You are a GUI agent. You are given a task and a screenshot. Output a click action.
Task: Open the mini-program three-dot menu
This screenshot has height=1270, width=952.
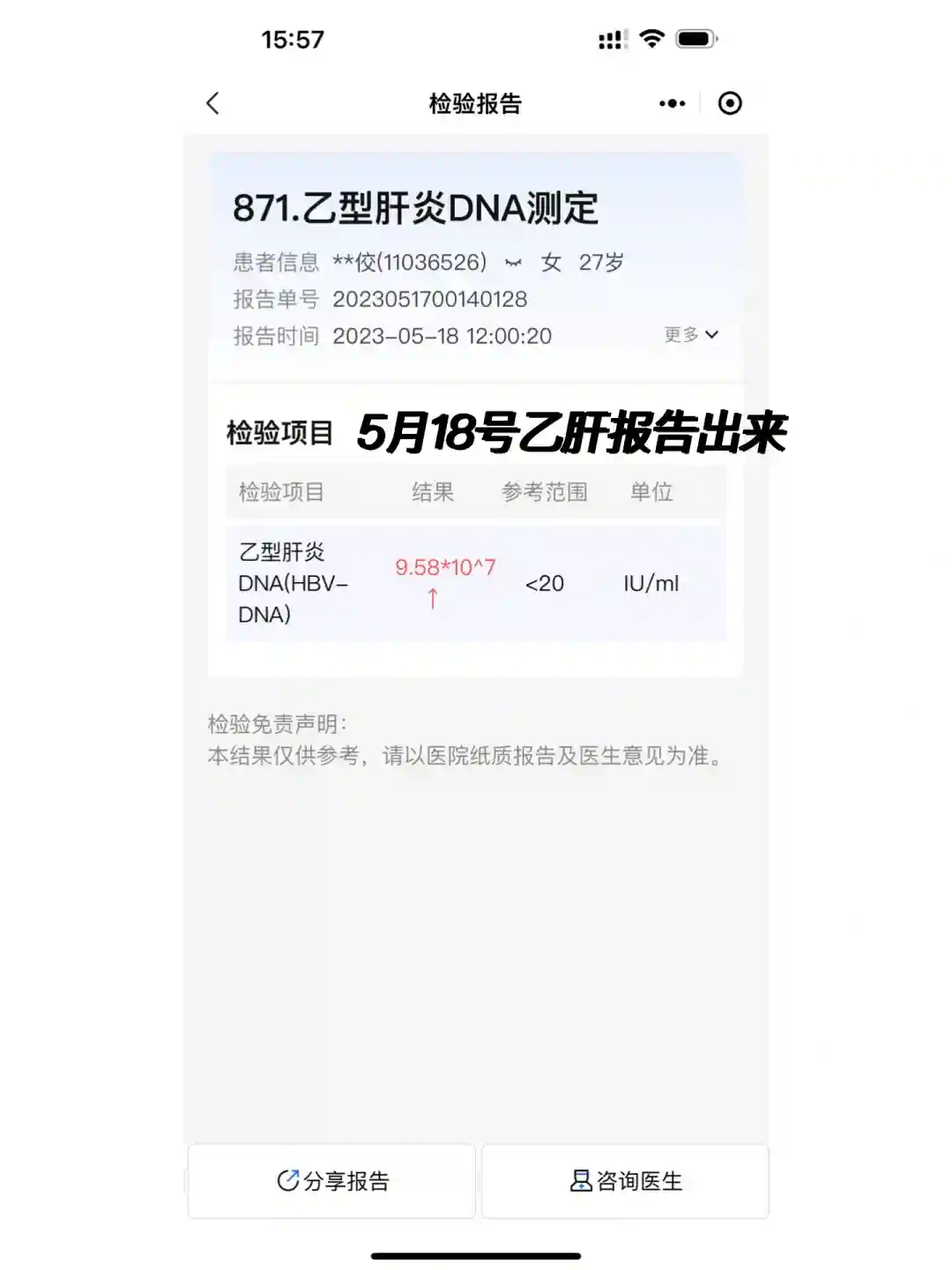[x=672, y=103]
